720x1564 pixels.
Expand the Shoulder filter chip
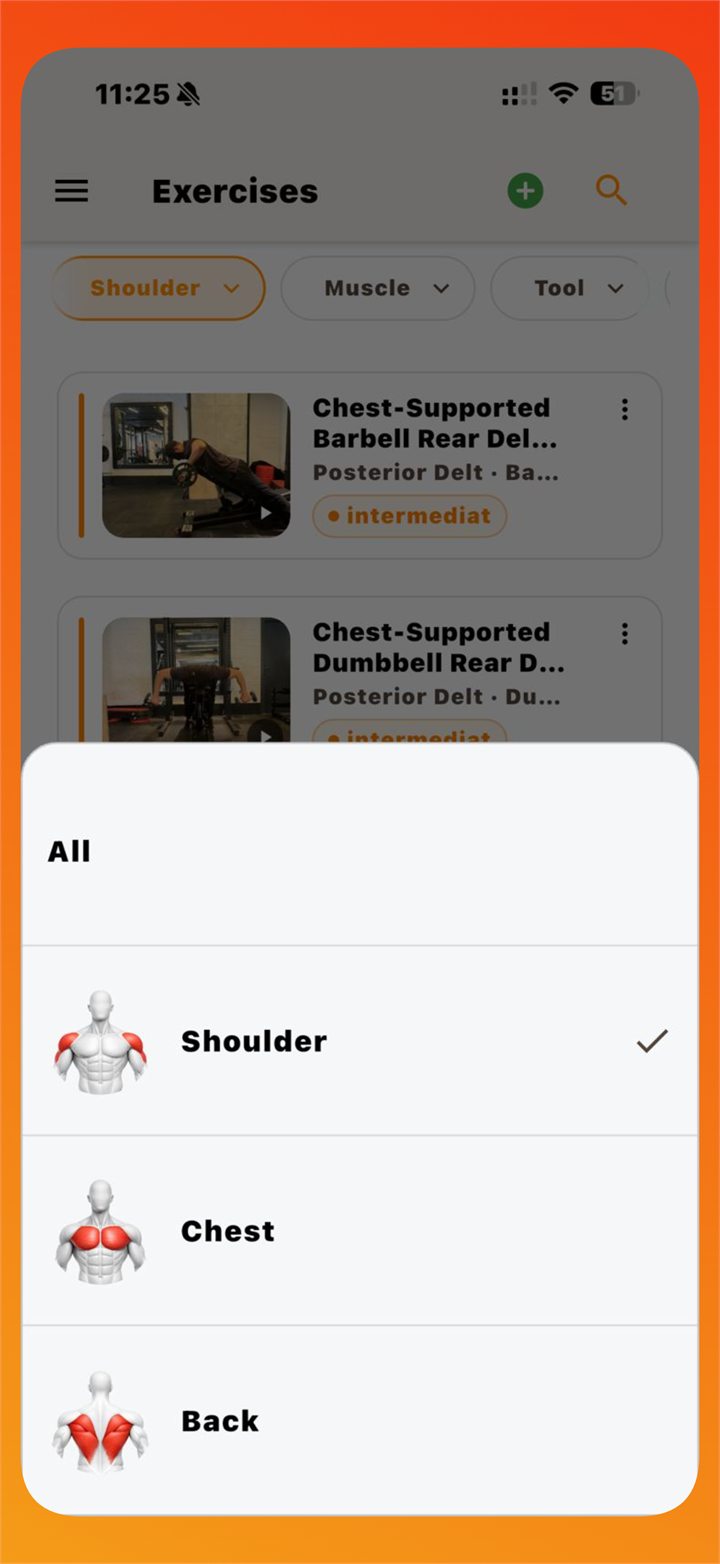click(159, 288)
